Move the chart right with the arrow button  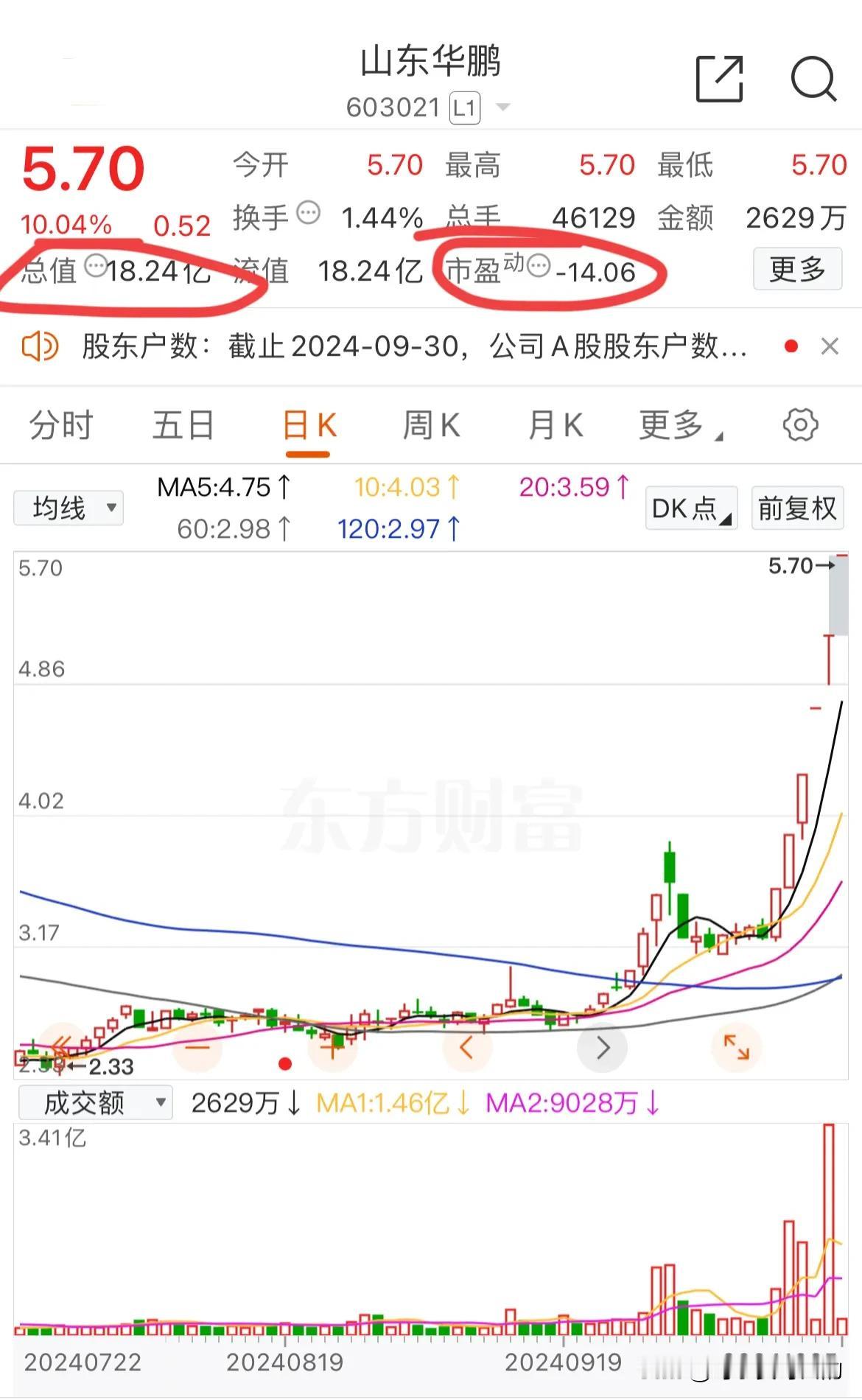click(x=603, y=1047)
